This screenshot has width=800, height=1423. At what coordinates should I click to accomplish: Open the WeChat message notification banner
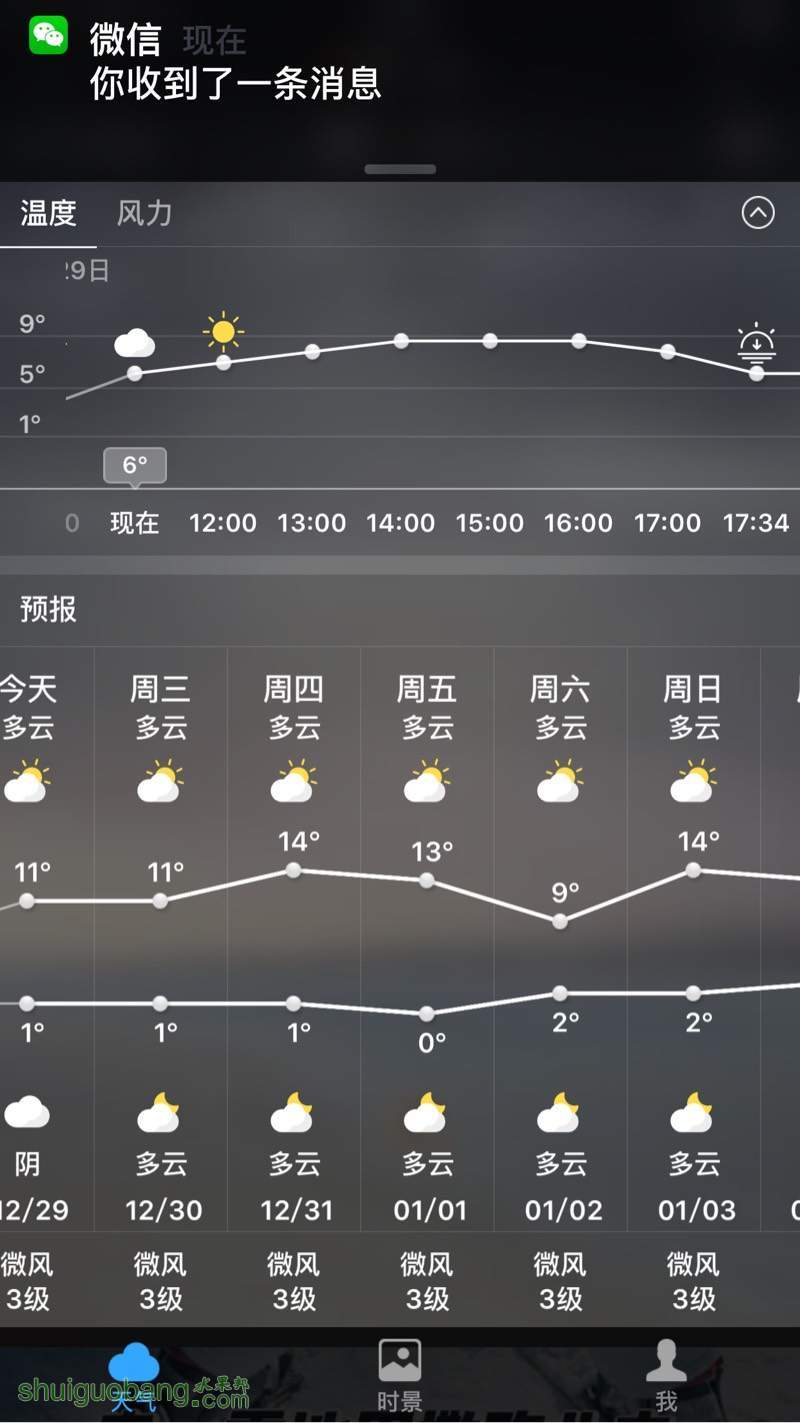(x=400, y=90)
